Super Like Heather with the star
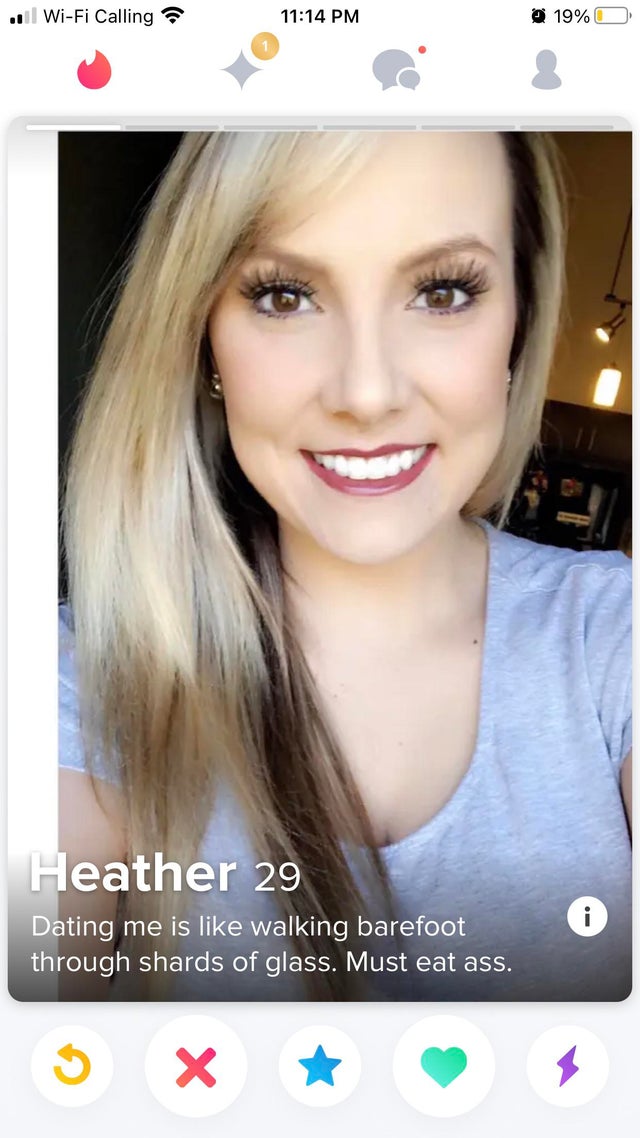This screenshot has width=640, height=1138. pyautogui.click(x=320, y=1066)
